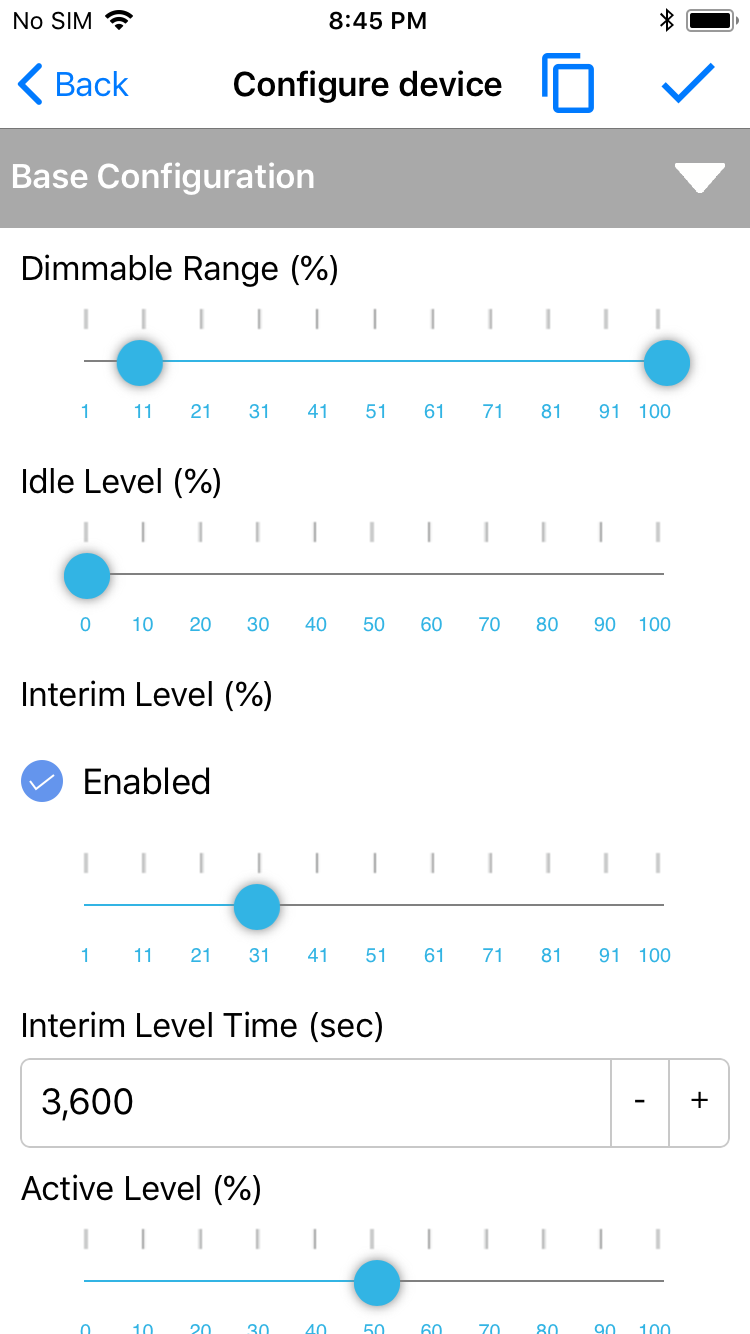
Task: Edit the Interim Level Time field
Action: click(316, 1102)
